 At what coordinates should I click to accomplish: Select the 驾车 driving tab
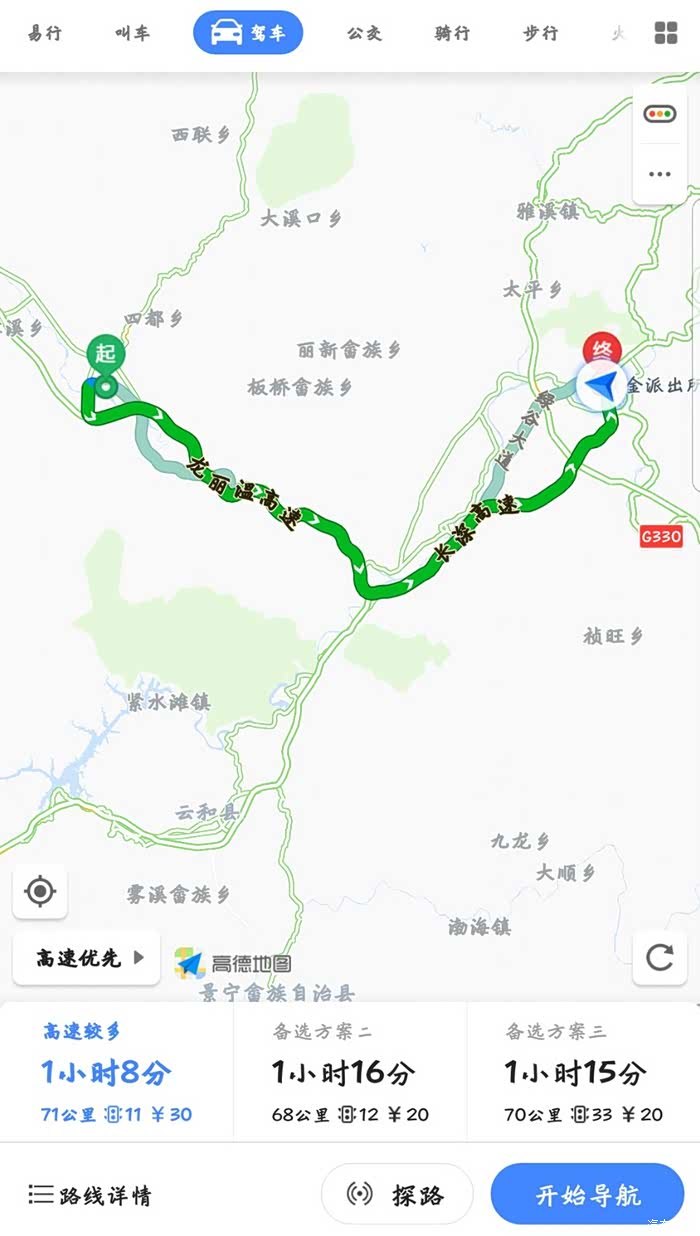click(x=248, y=34)
